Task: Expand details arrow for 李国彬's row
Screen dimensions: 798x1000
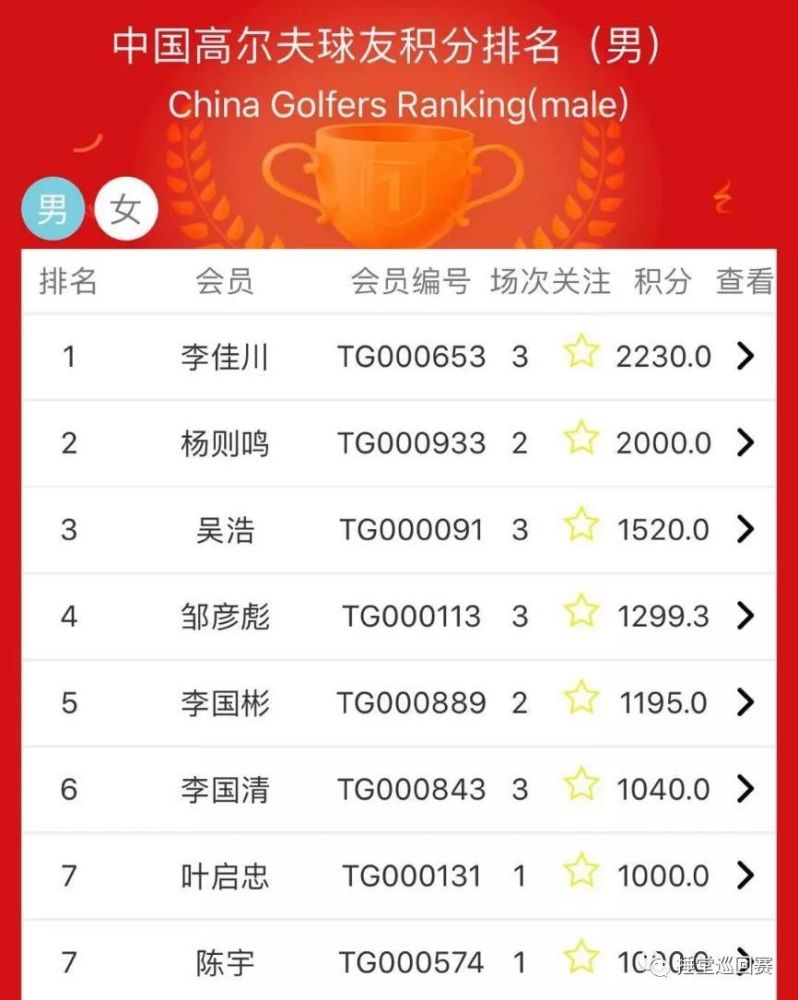Action: pyautogui.click(x=742, y=703)
